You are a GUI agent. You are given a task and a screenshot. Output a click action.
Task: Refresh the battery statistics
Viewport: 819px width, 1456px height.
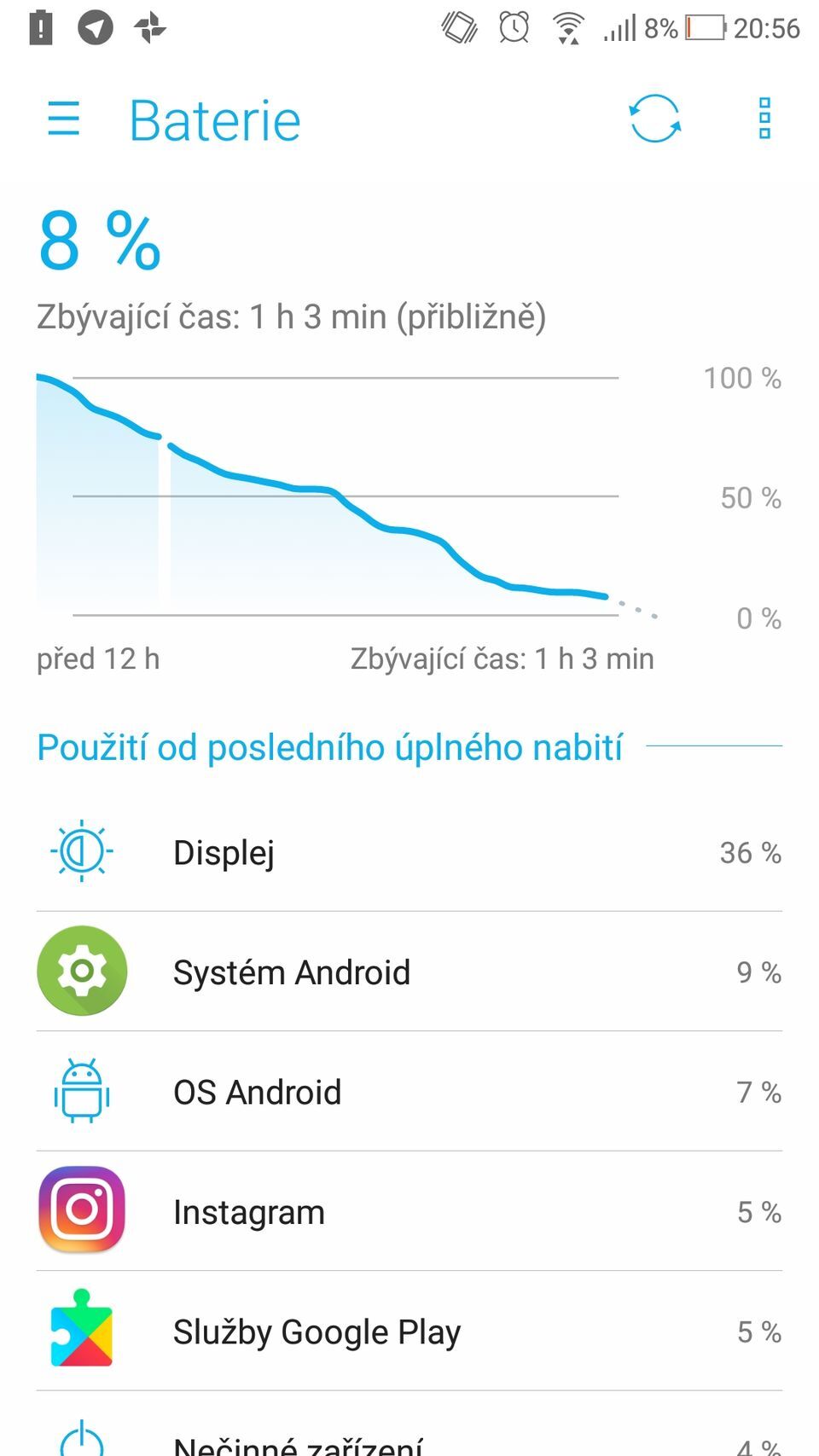(x=654, y=119)
